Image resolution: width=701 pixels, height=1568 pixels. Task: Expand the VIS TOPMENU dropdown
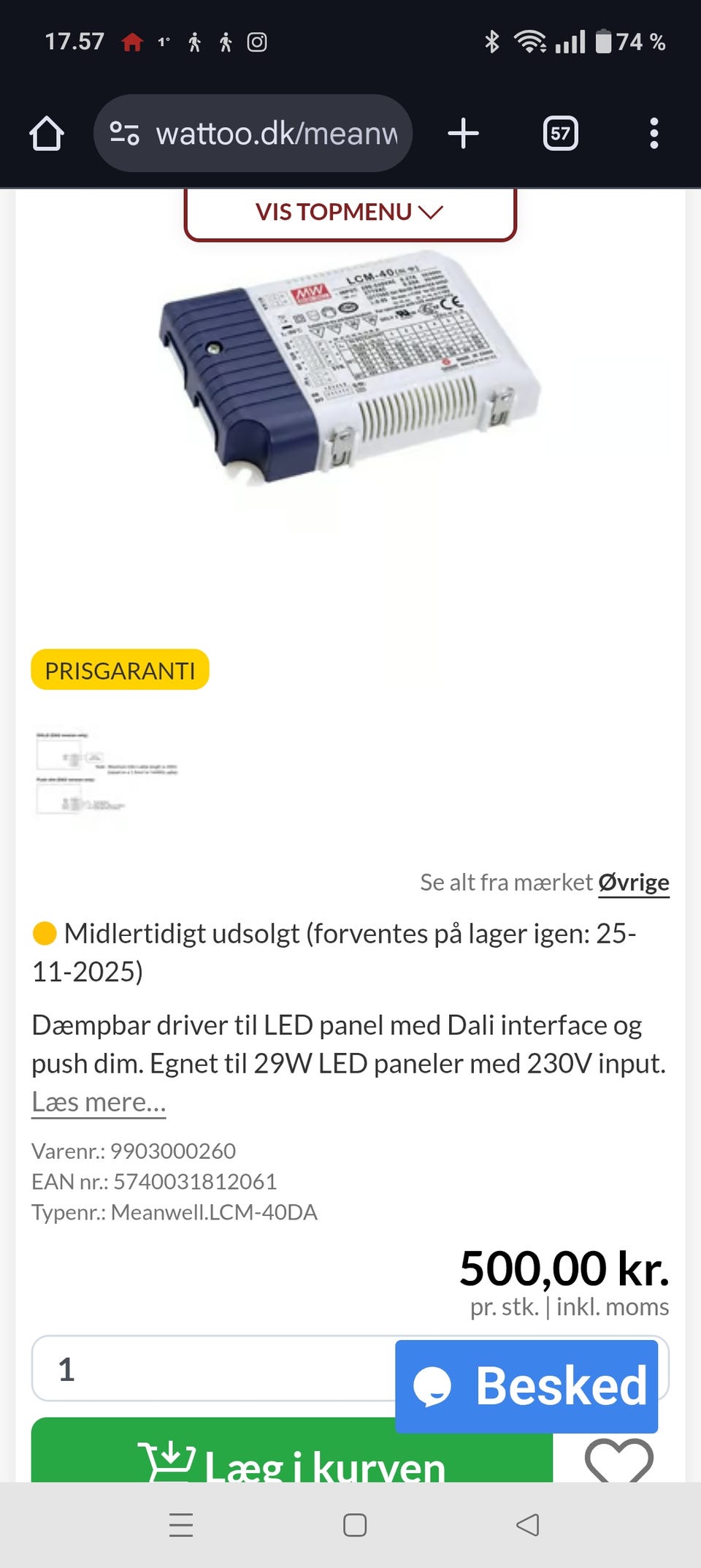[x=350, y=212]
